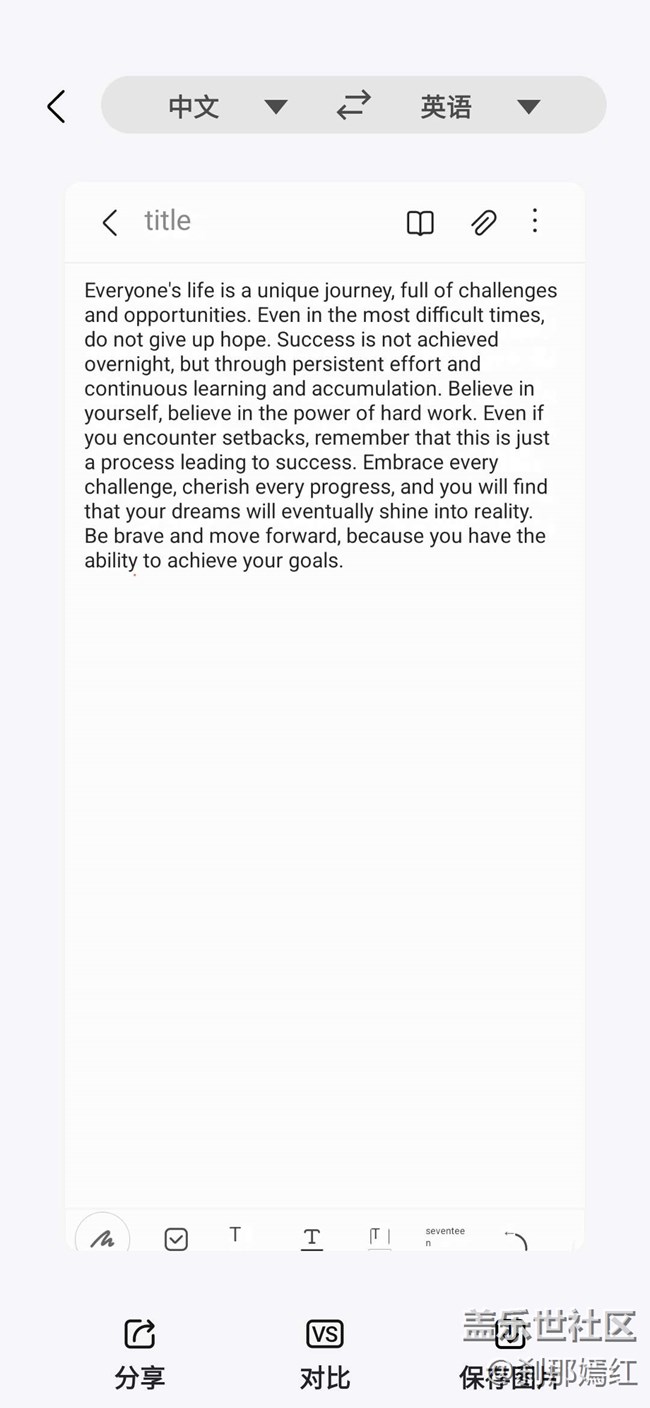Compare with the original using 对比
This screenshot has height=1408, width=650.
[x=325, y=1352]
